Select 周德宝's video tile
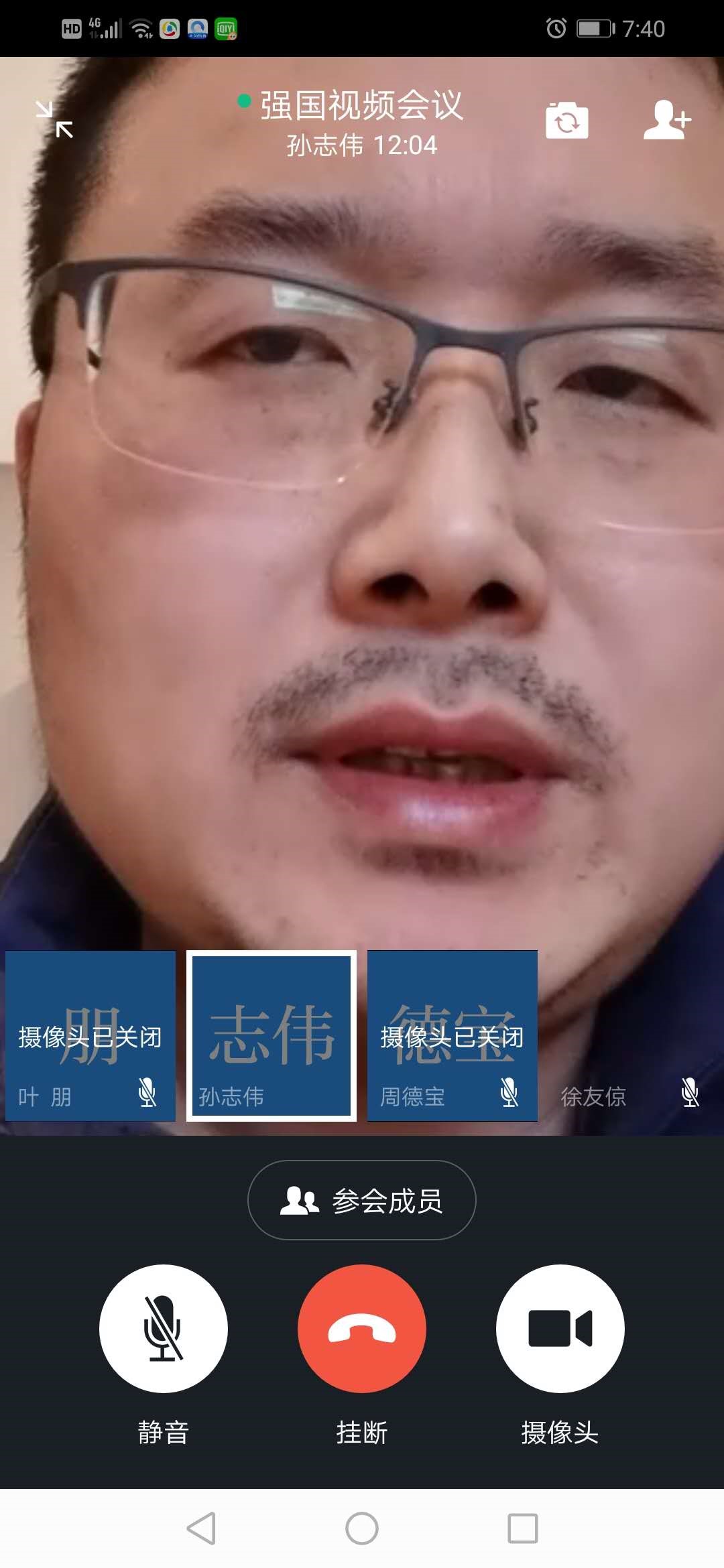This screenshot has width=724, height=1568. pos(452,1035)
